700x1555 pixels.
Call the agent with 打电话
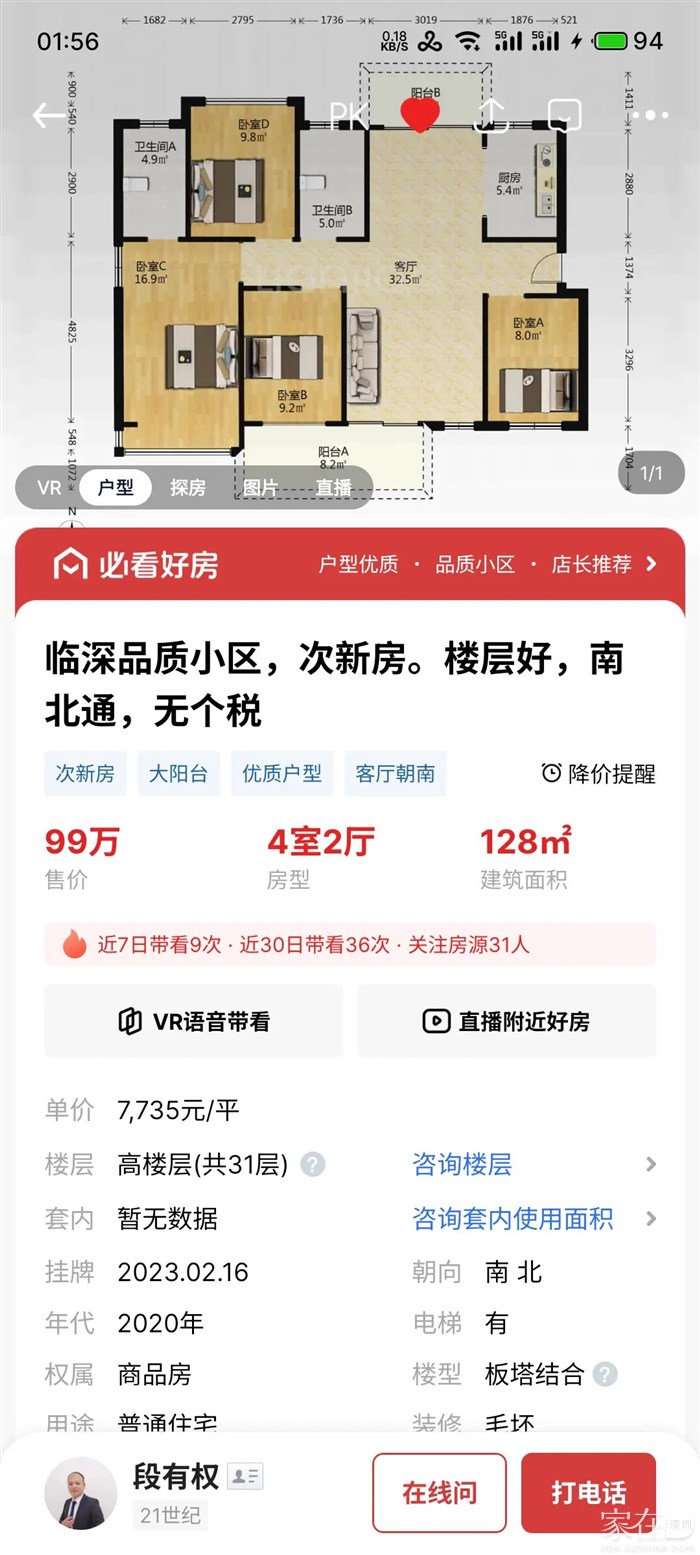point(588,1493)
